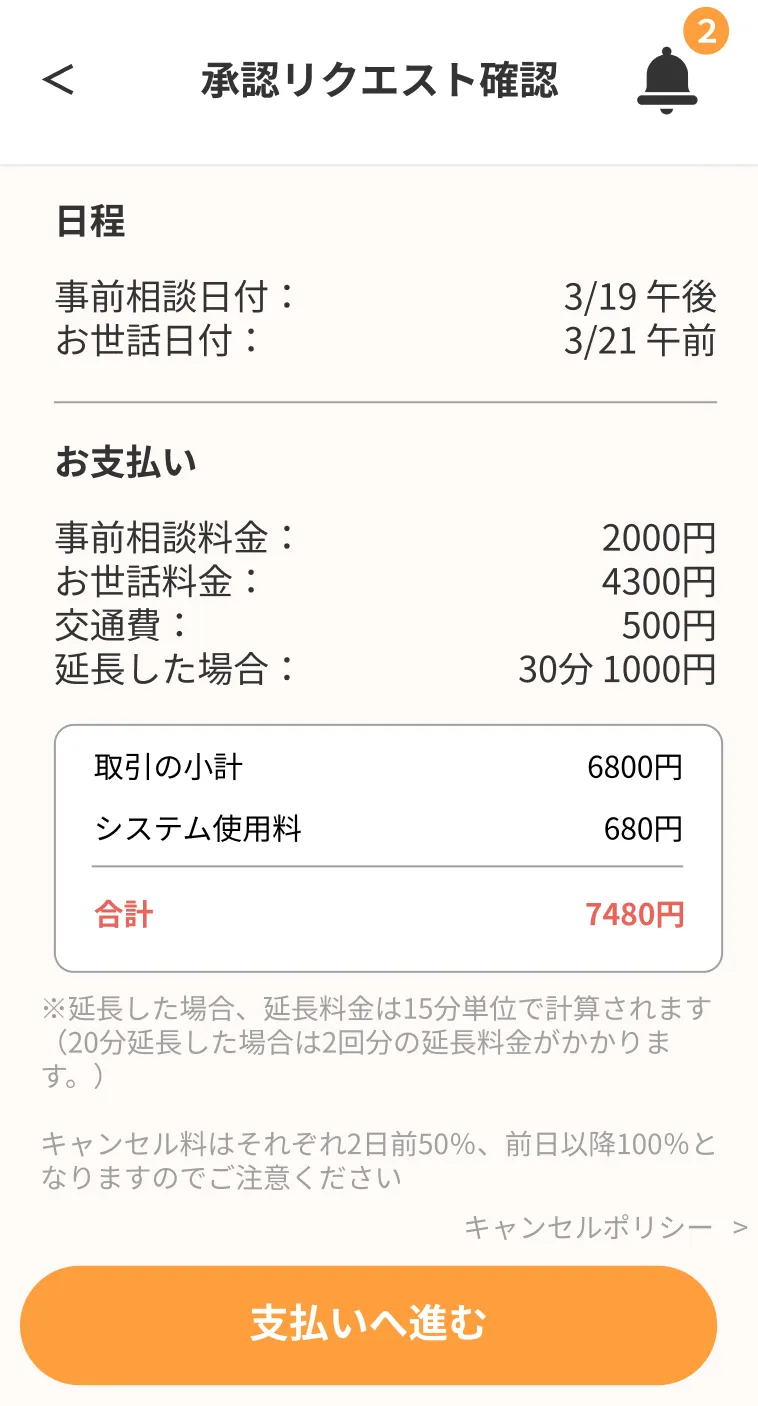Viewport: 758px width, 1406px height.
Task: Tap 支払いへ進む to proceed to payment
Action: [368, 1324]
